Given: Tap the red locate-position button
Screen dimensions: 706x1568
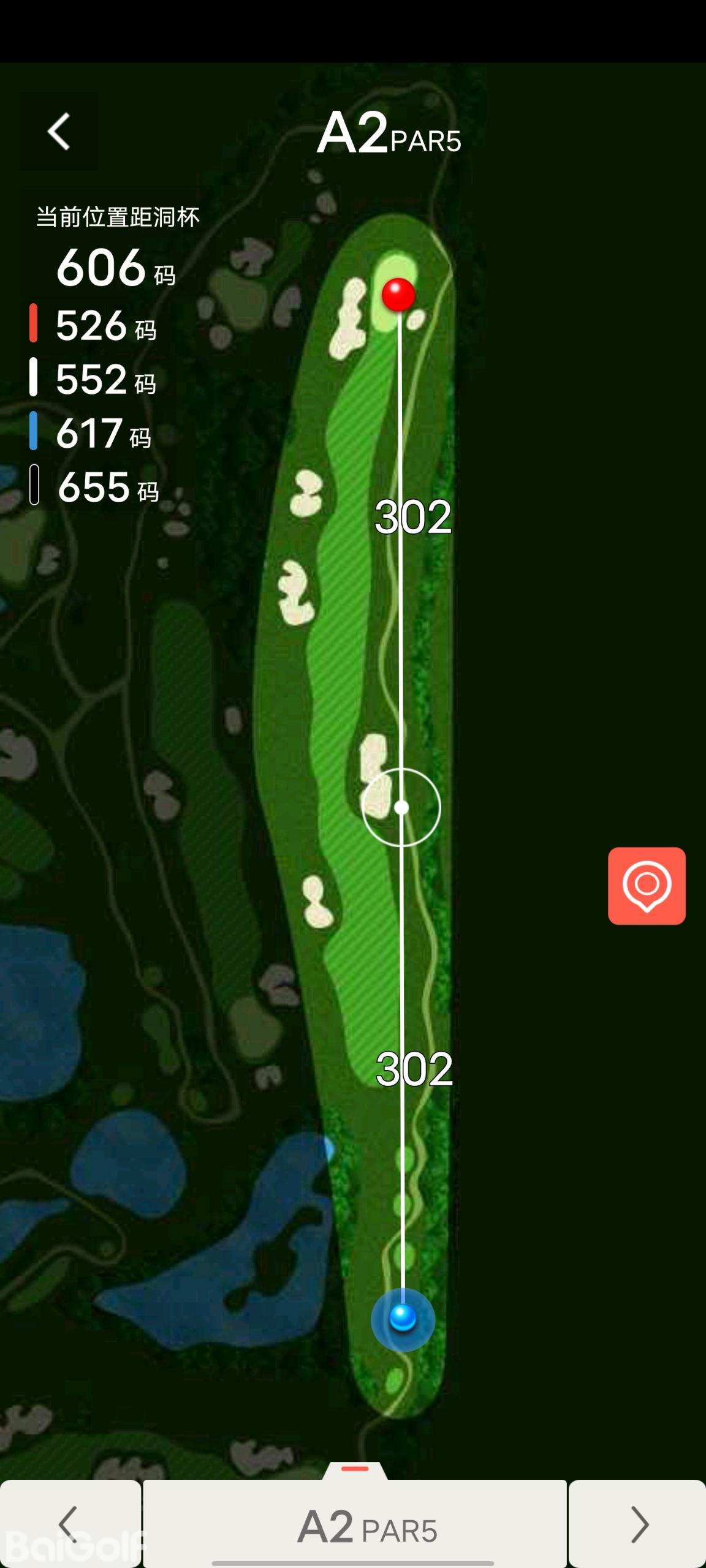Looking at the screenshot, I should click(x=647, y=886).
